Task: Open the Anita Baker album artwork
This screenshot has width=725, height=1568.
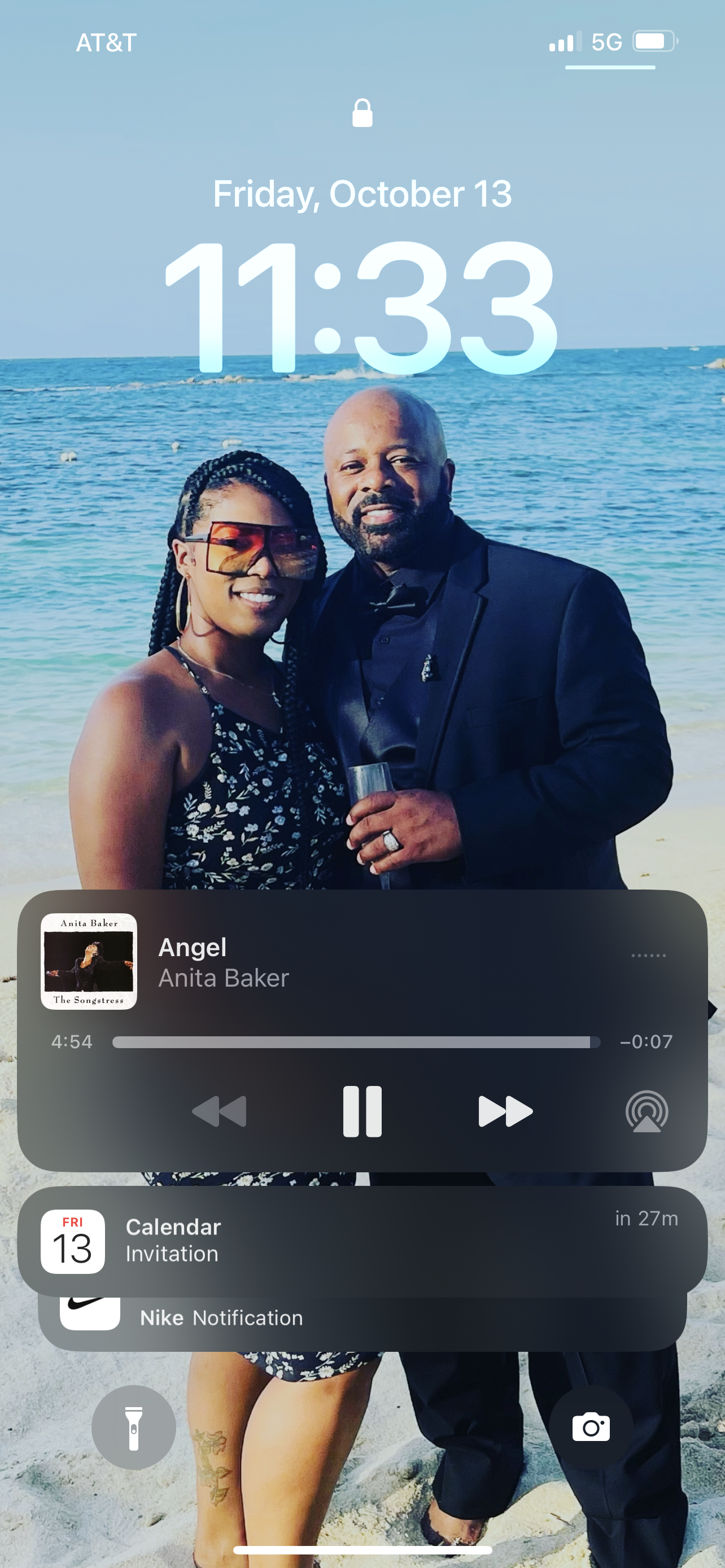Action: point(89,961)
